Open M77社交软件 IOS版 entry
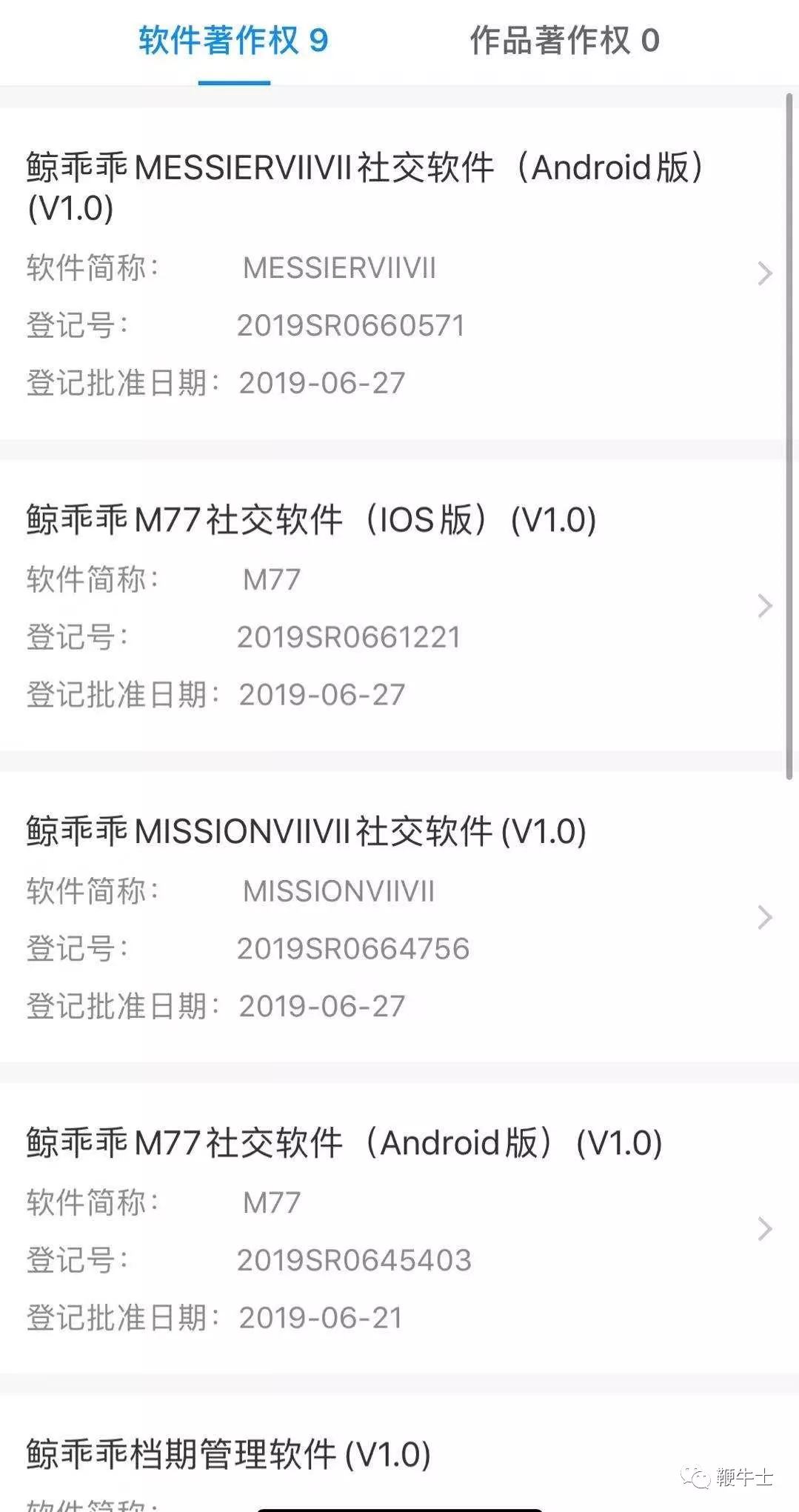The image size is (799, 1512). pyautogui.click(x=392, y=606)
